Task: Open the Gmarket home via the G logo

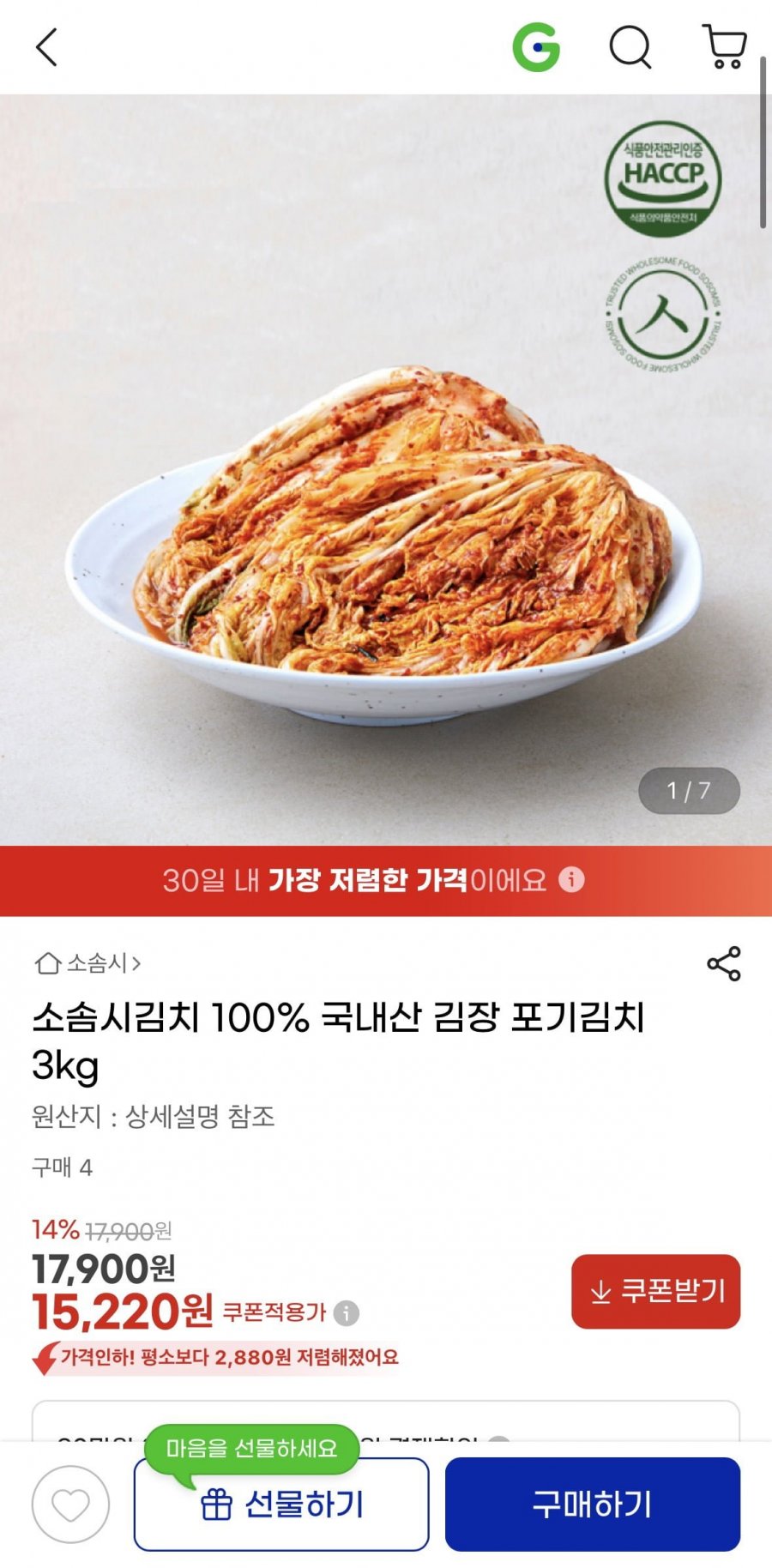Action: coord(539,47)
